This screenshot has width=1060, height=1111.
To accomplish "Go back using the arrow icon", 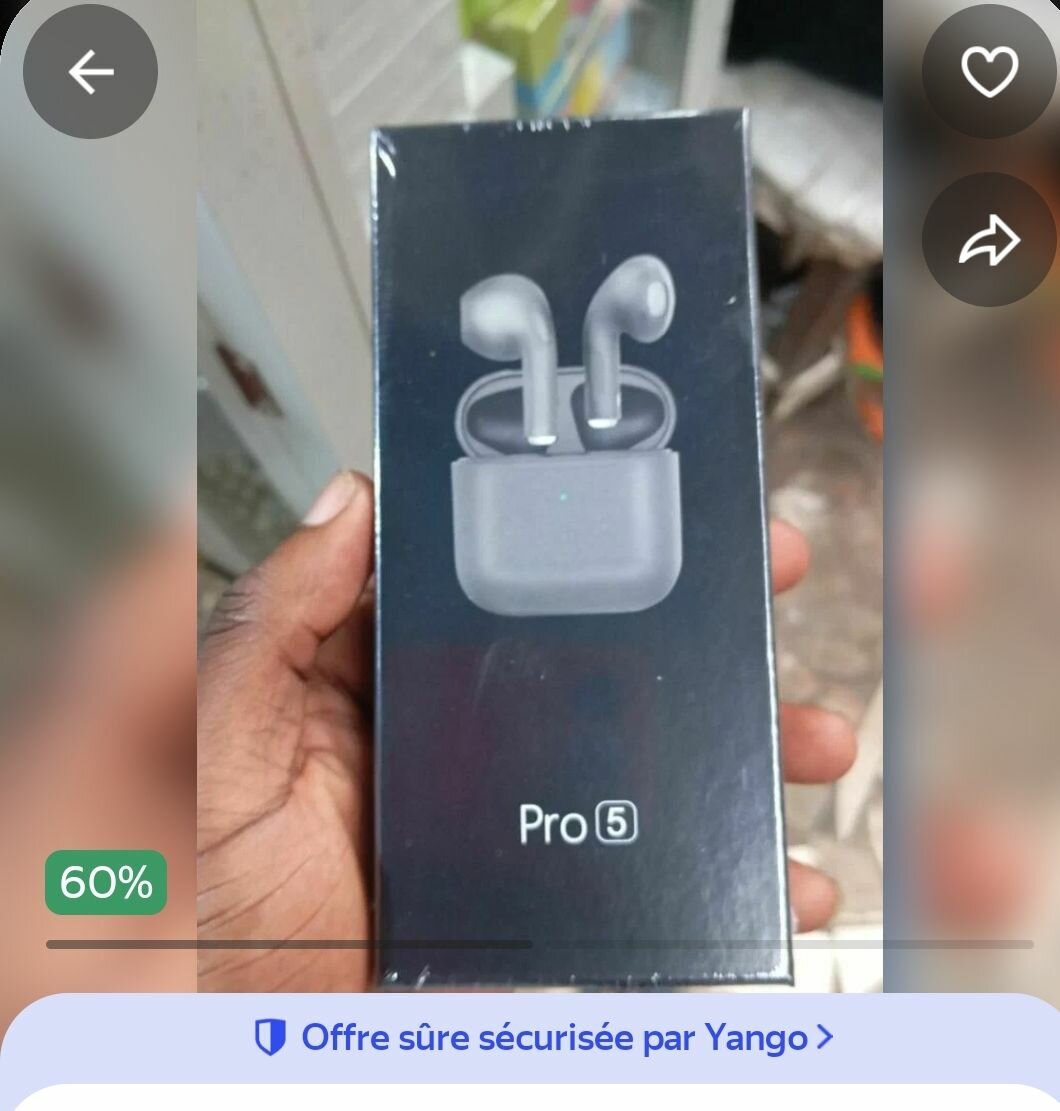I will (90, 72).
